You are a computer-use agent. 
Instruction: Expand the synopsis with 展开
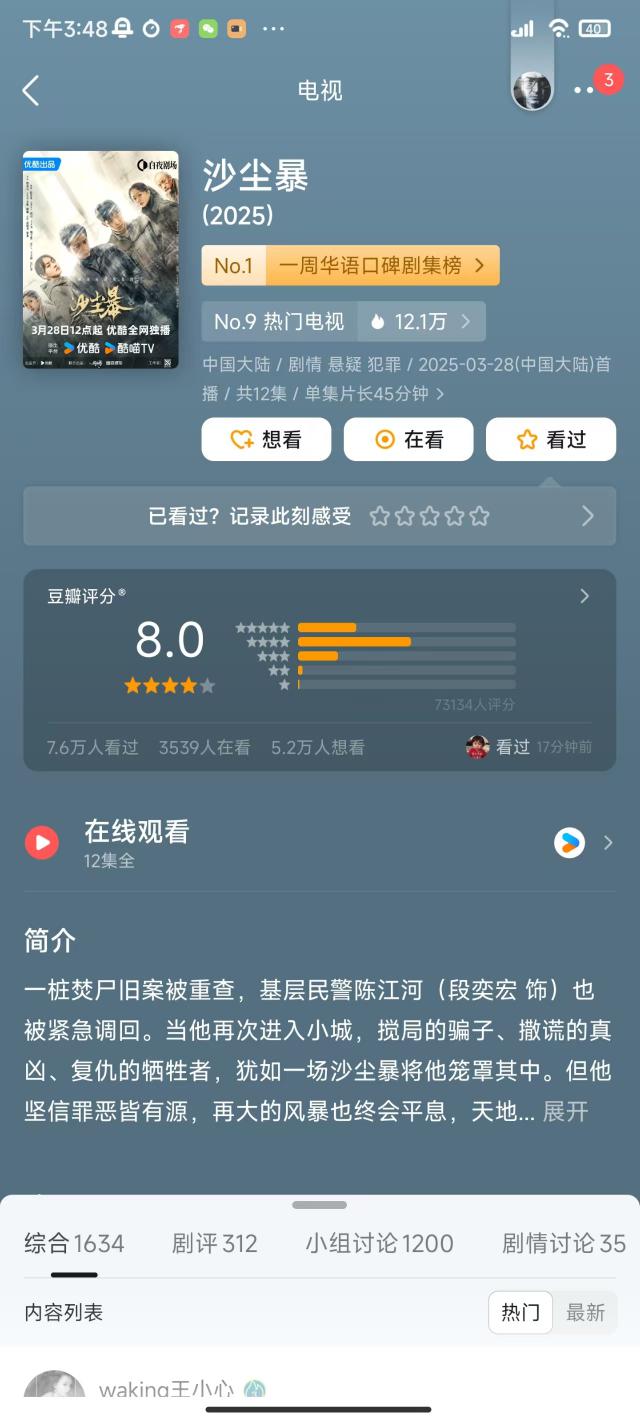(x=565, y=1111)
